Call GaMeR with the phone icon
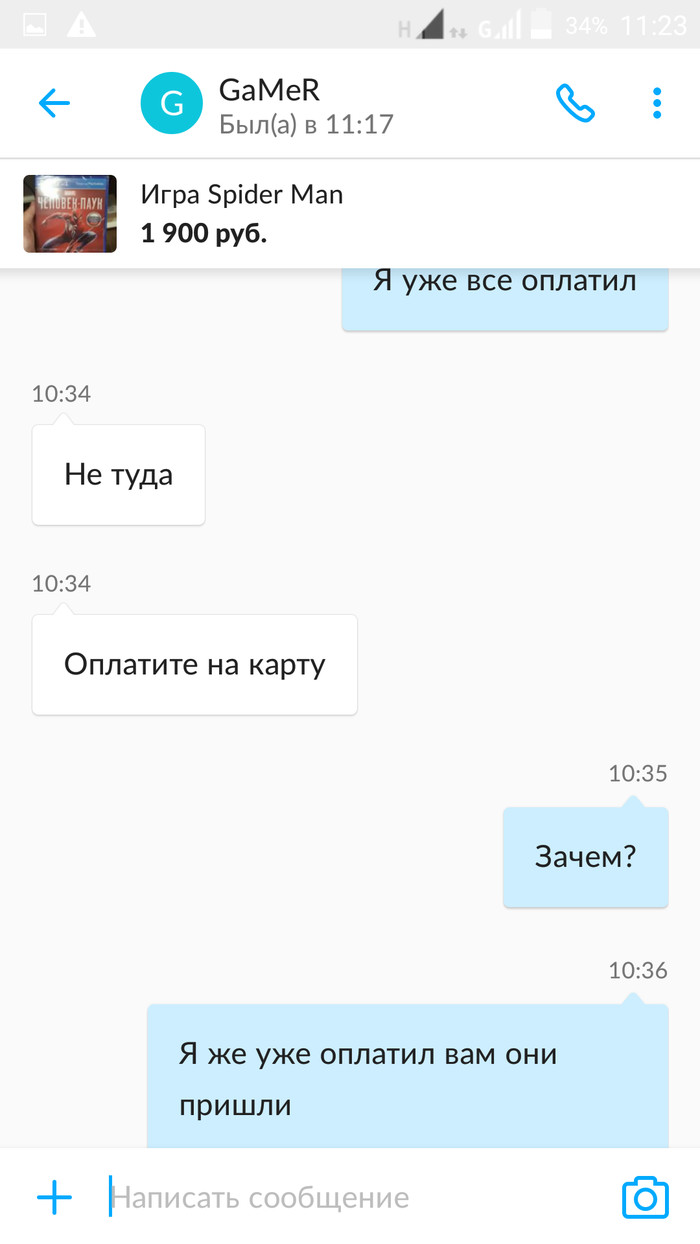This screenshot has height=1244, width=700. coord(575,103)
